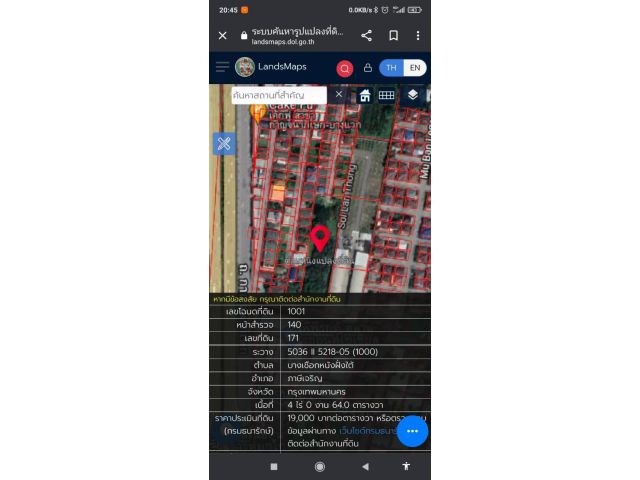Open the measuring tools button
The image size is (640, 480).
[223, 143]
